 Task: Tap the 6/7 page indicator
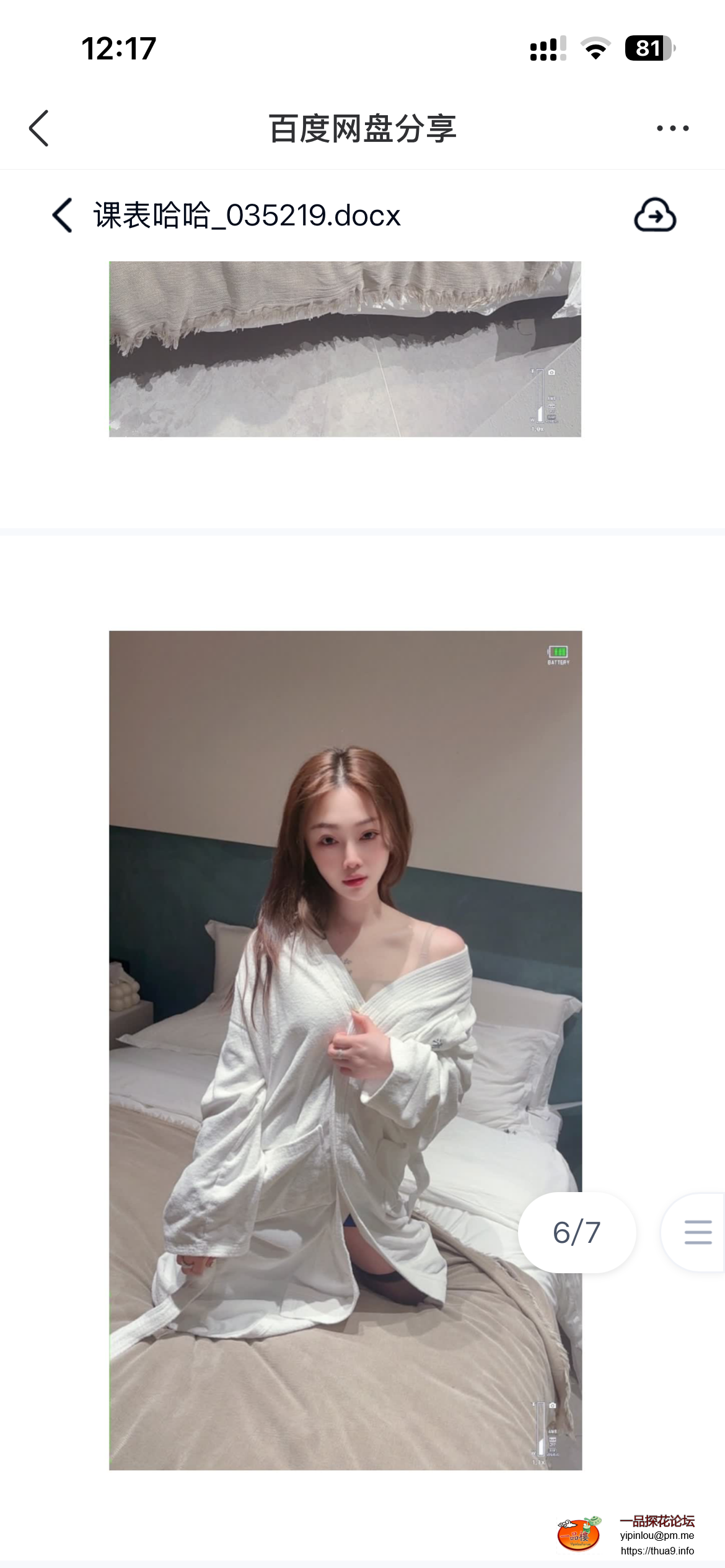click(576, 1232)
